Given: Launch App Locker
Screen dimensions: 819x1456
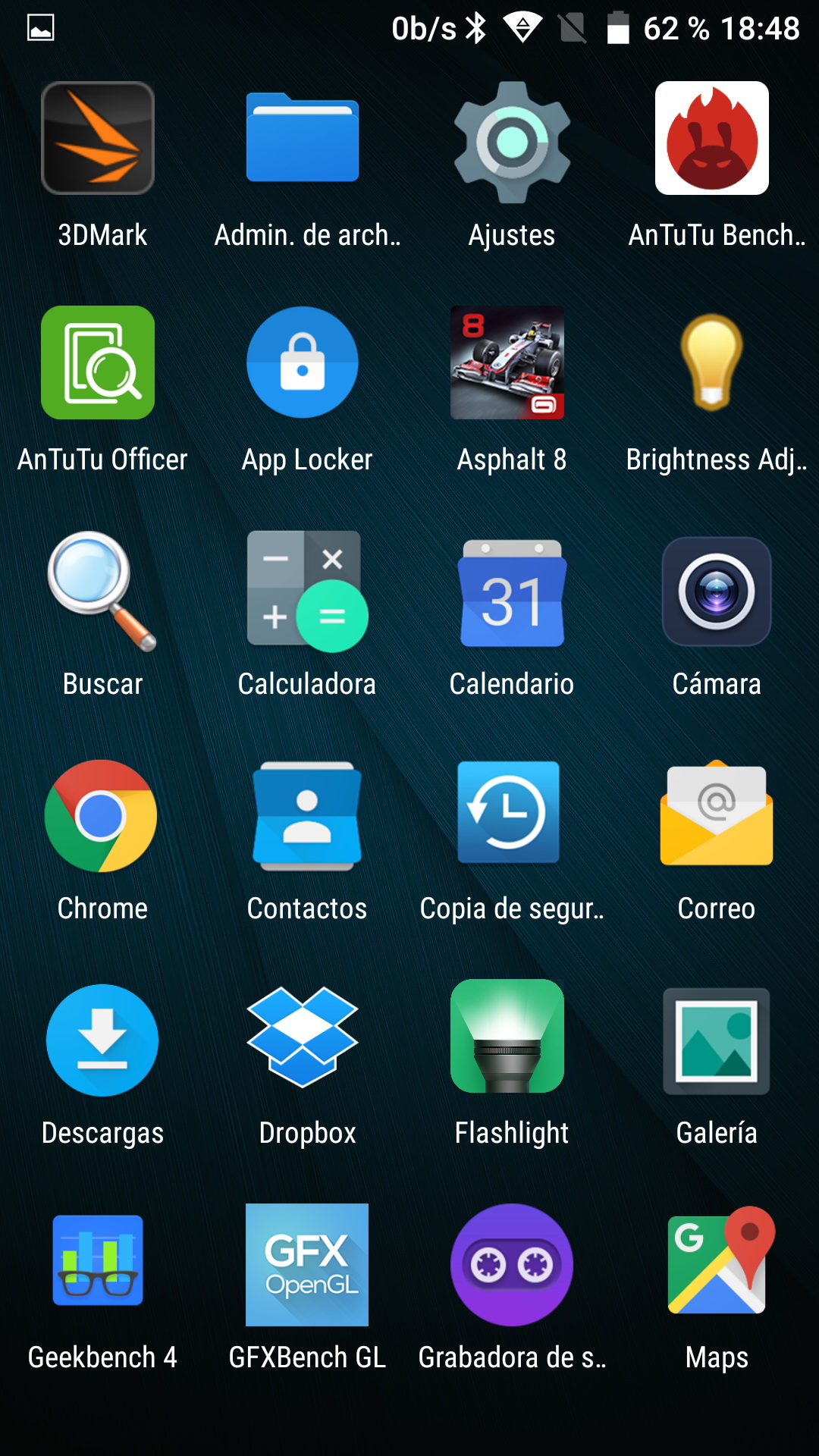Looking at the screenshot, I should 303,362.
